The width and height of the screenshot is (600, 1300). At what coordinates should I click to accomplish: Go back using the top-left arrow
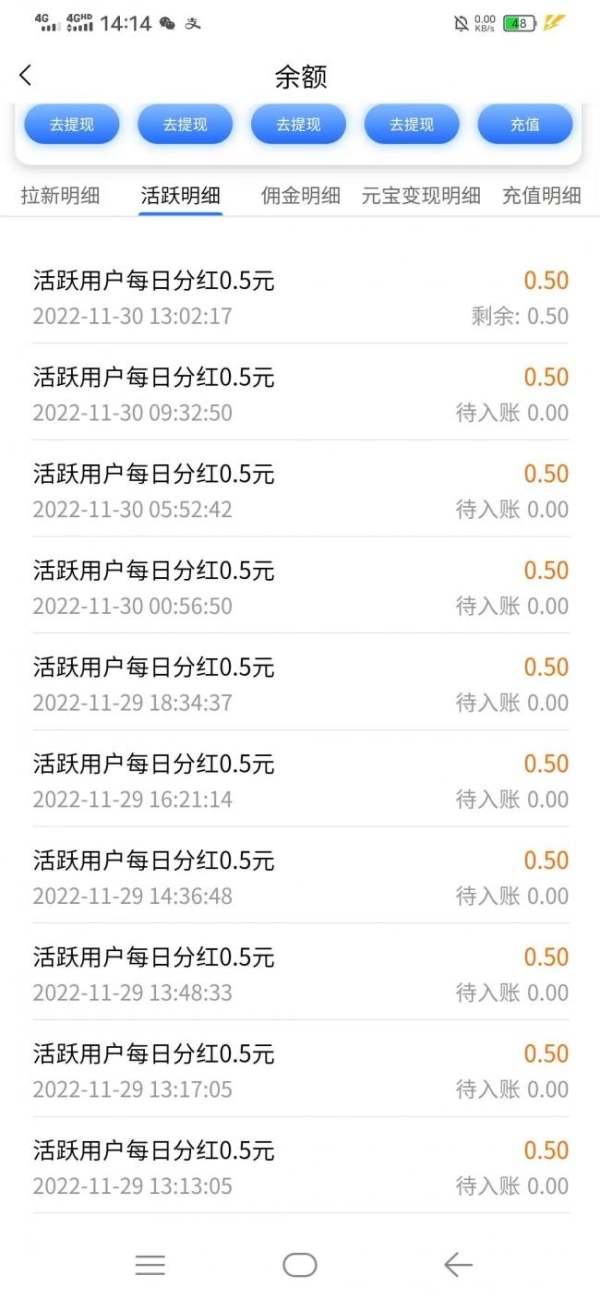(x=26, y=76)
